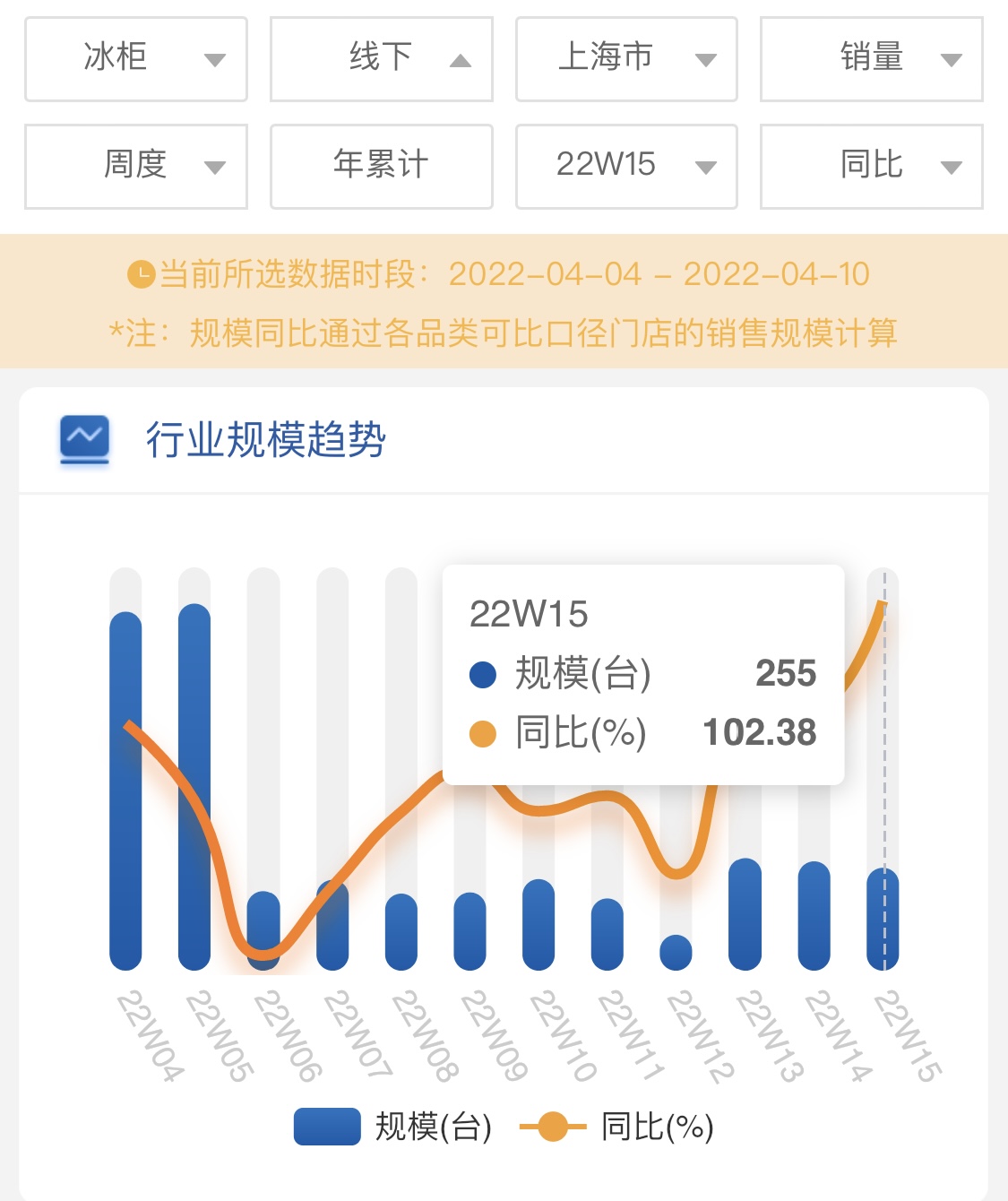
Task: Open the 周度 period dropdown
Action: click(136, 167)
